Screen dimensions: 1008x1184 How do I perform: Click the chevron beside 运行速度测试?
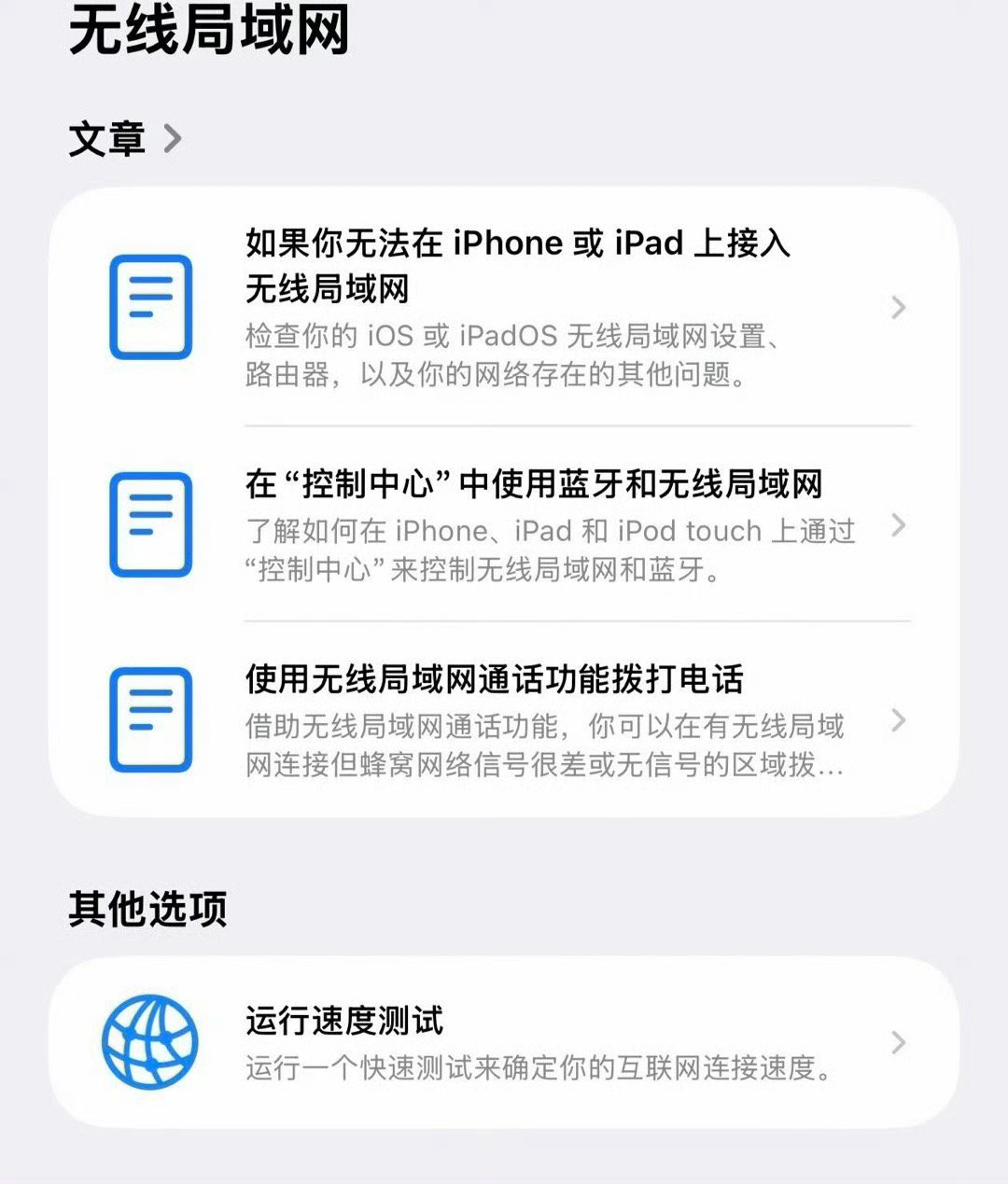point(899,1040)
